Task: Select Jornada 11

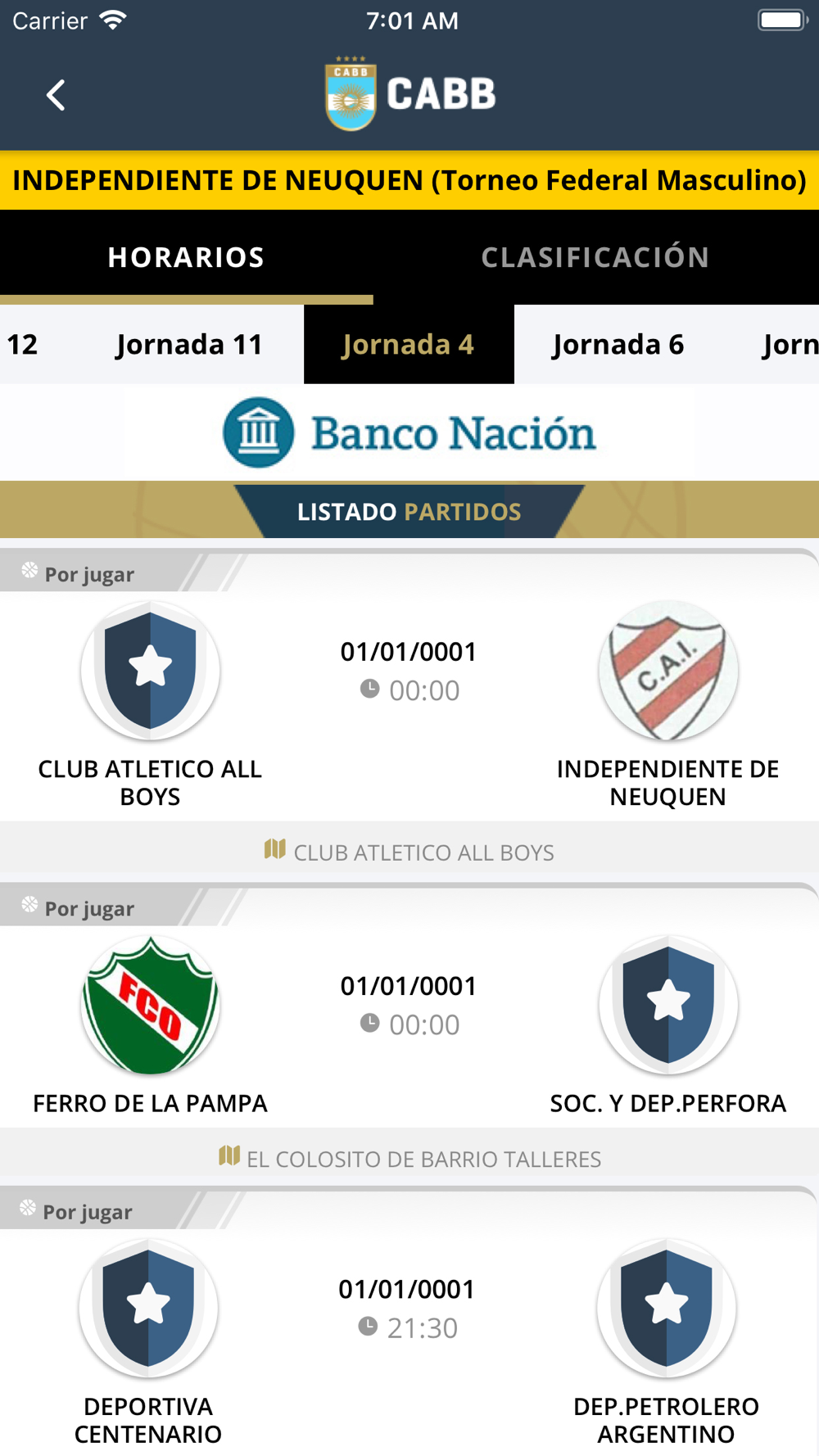Action: click(189, 345)
